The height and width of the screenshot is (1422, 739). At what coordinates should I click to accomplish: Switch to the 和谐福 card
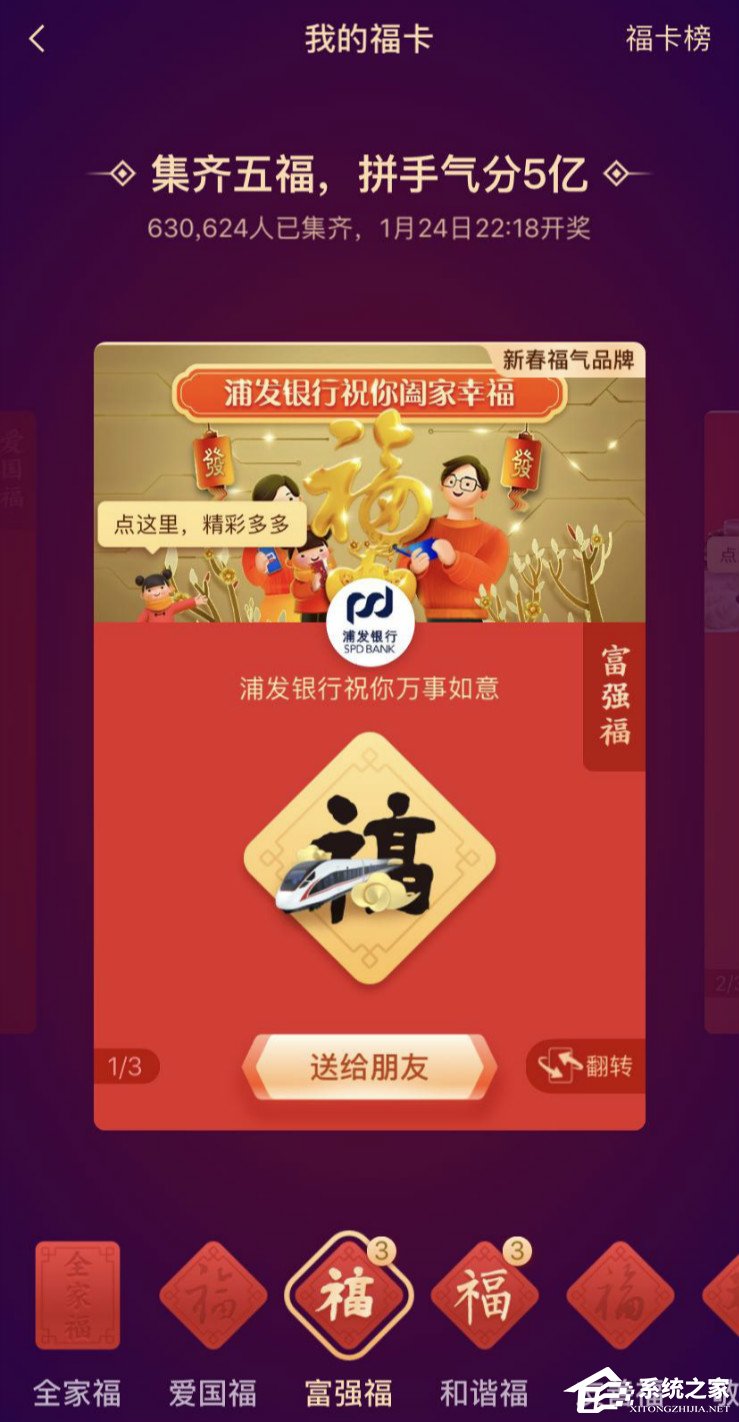[484, 1296]
